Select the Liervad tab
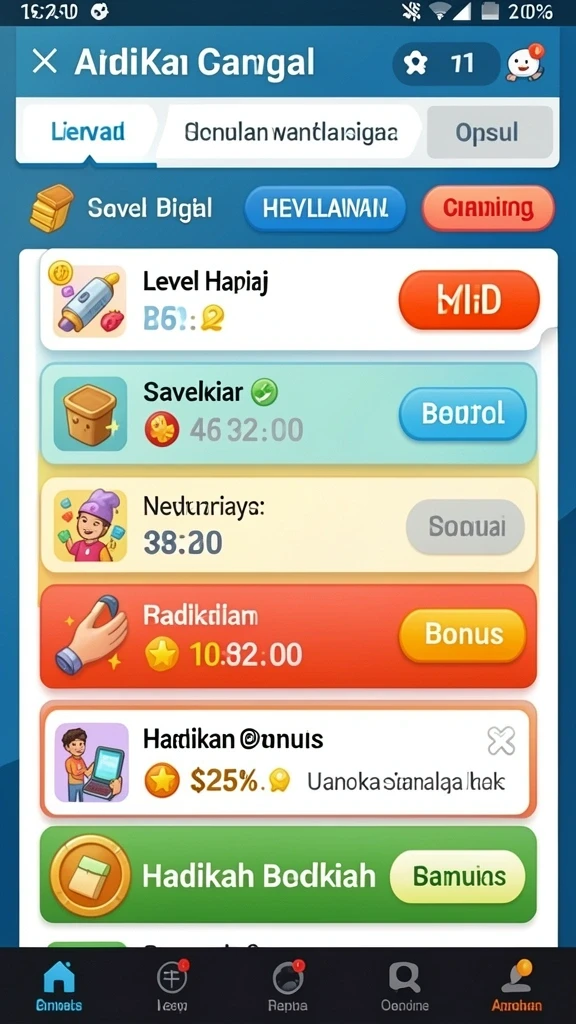This screenshot has width=576, height=1024. pyautogui.click(x=88, y=132)
